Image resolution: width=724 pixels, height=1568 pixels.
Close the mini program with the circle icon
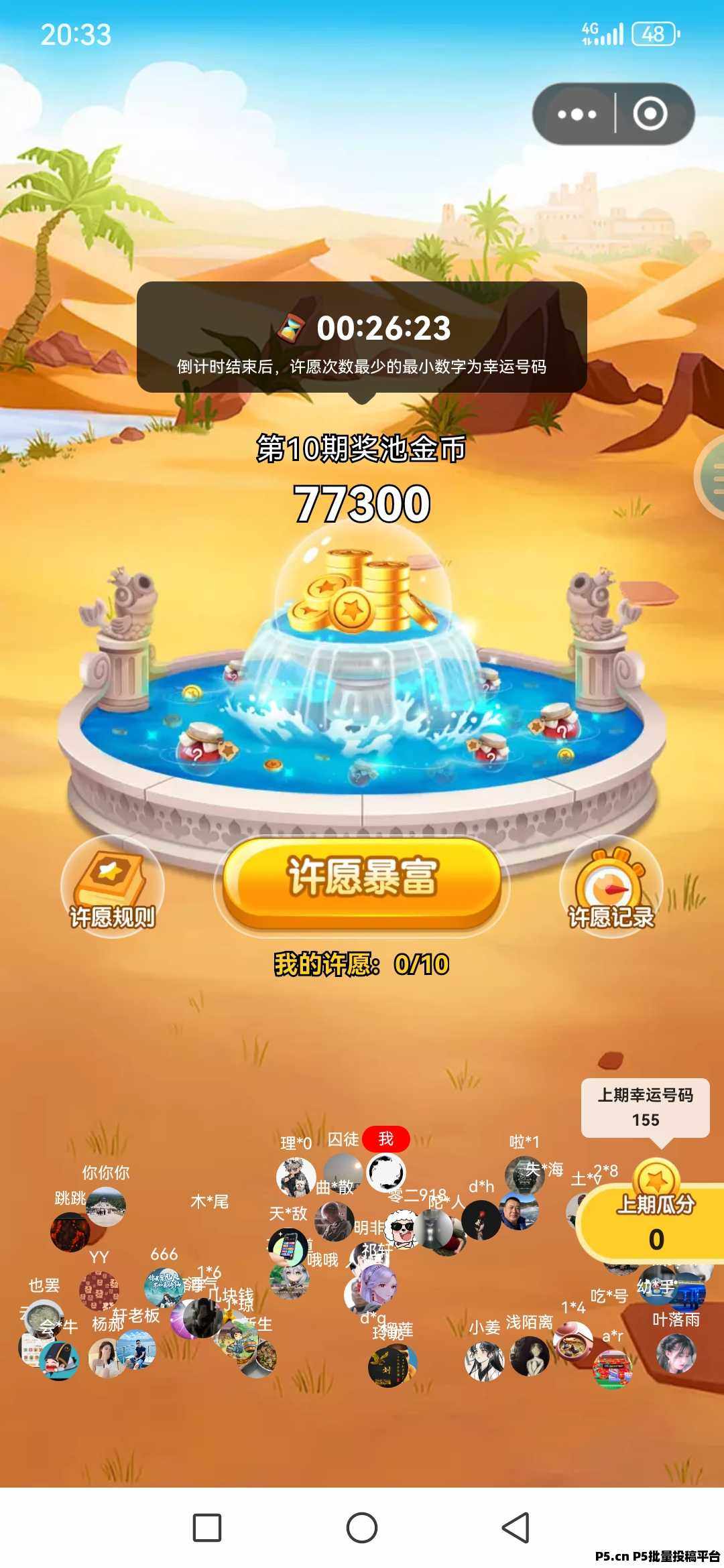point(650,114)
